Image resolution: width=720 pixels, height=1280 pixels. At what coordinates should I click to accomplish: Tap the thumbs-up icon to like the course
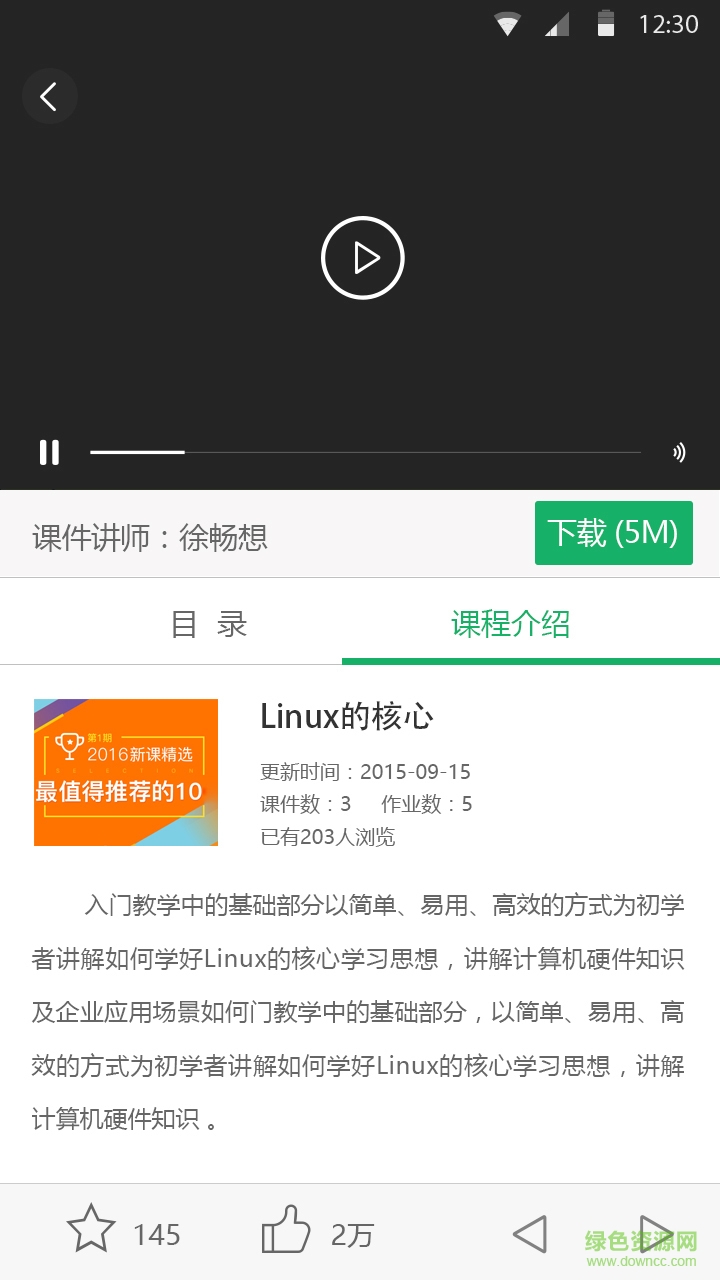pyautogui.click(x=286, y=1230)
